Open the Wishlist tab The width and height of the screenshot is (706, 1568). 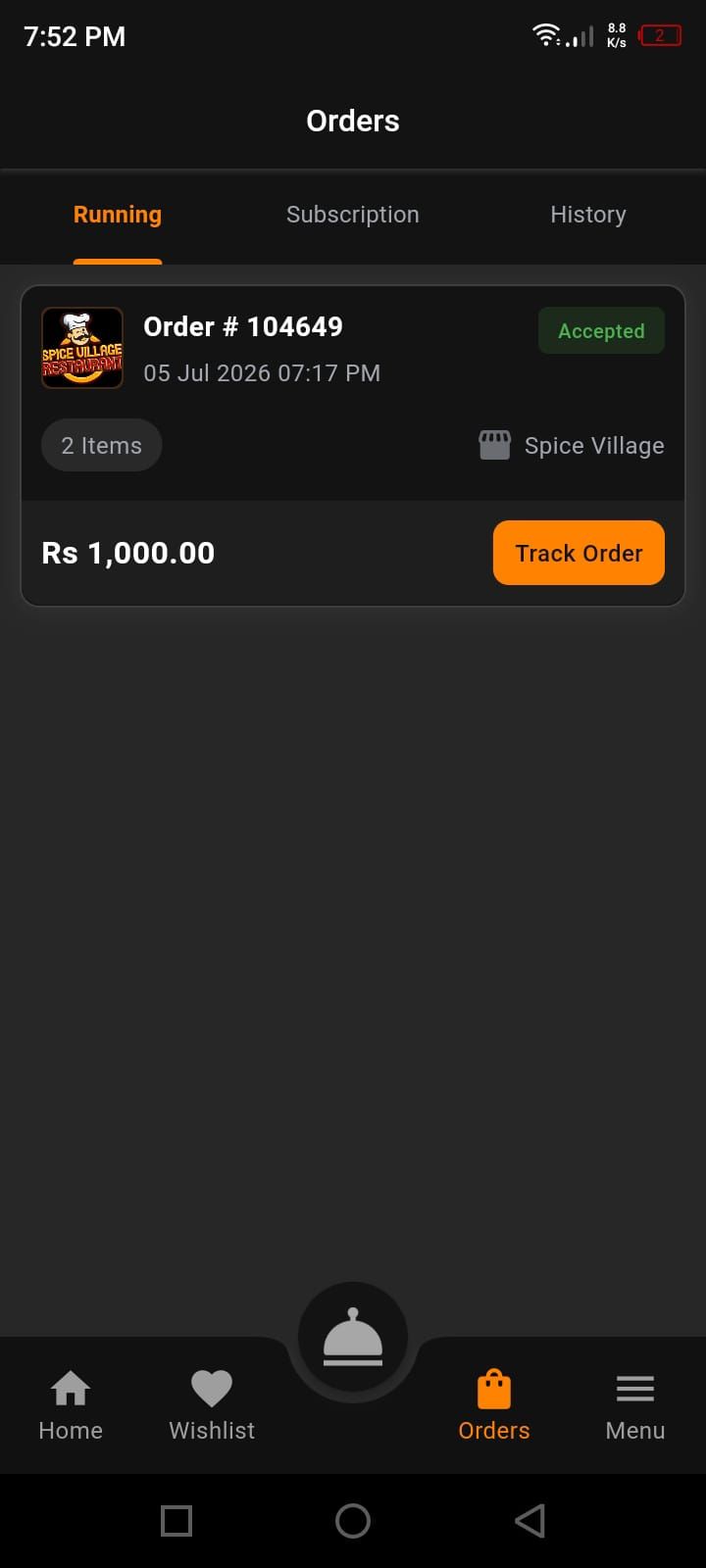click(212, 1406)
